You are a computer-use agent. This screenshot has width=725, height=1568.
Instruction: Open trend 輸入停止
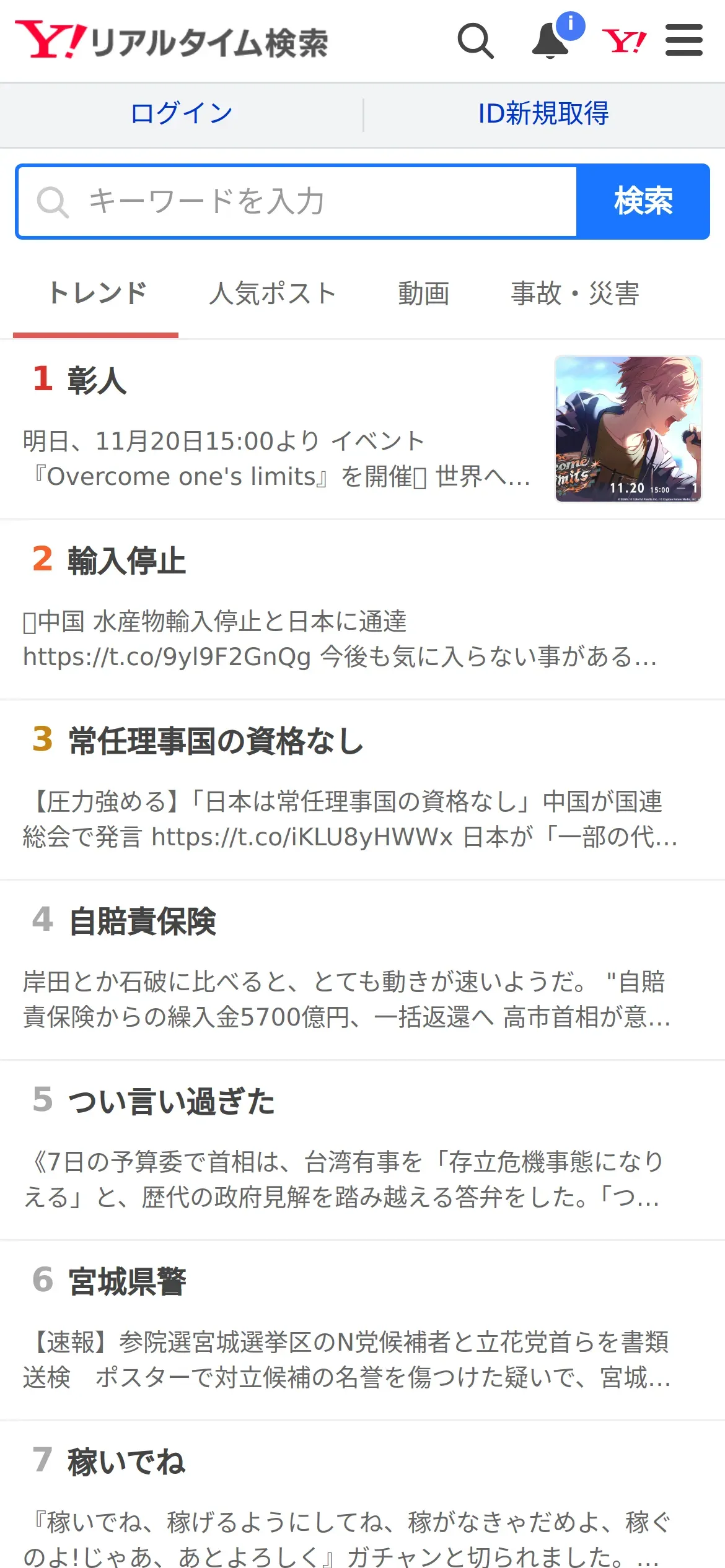pos(126,561)
